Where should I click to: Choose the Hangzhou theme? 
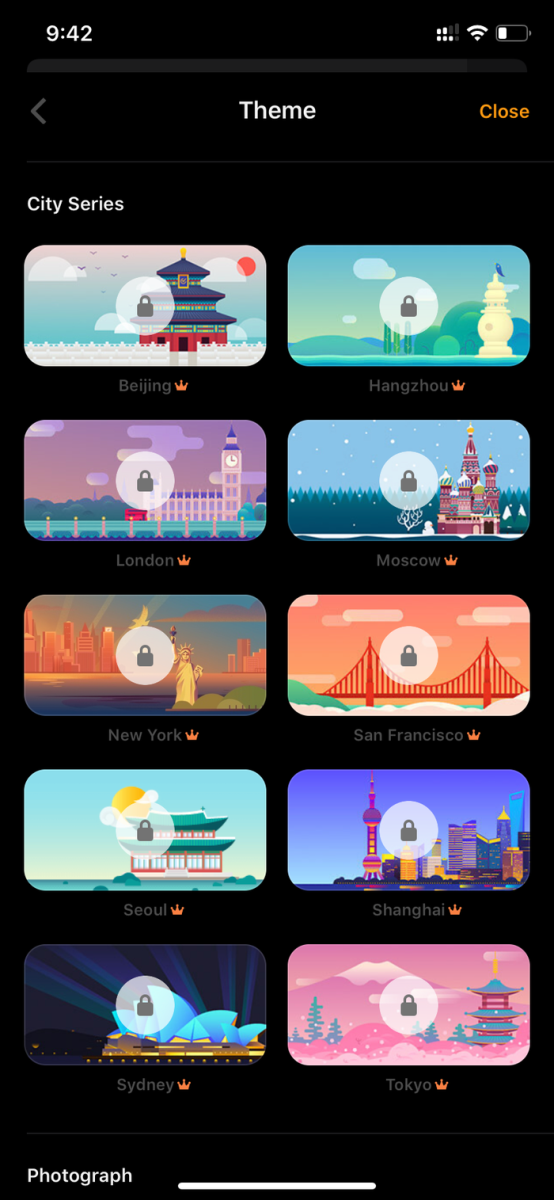point(409,306)
